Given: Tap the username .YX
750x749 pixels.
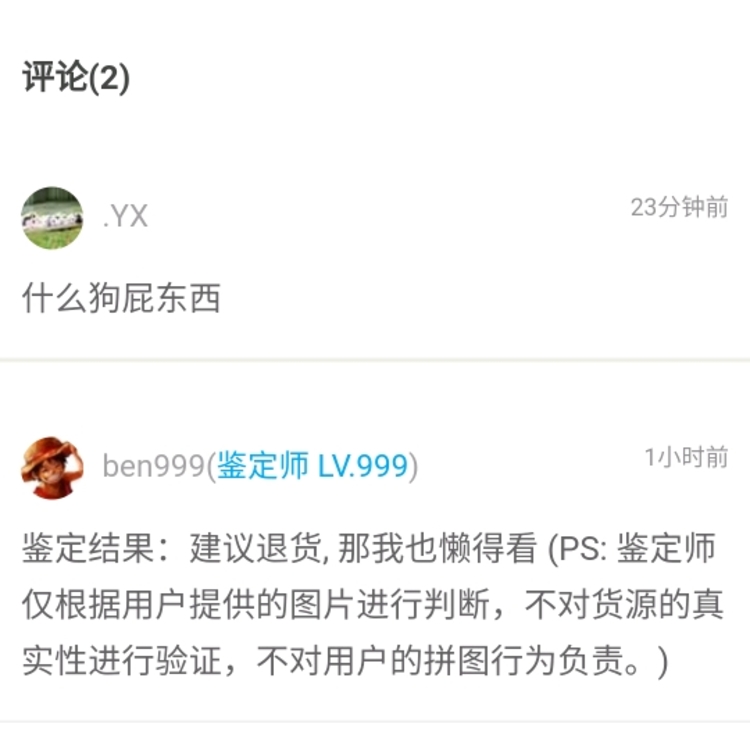Looking at the screenshot, I should coord(125,216).
